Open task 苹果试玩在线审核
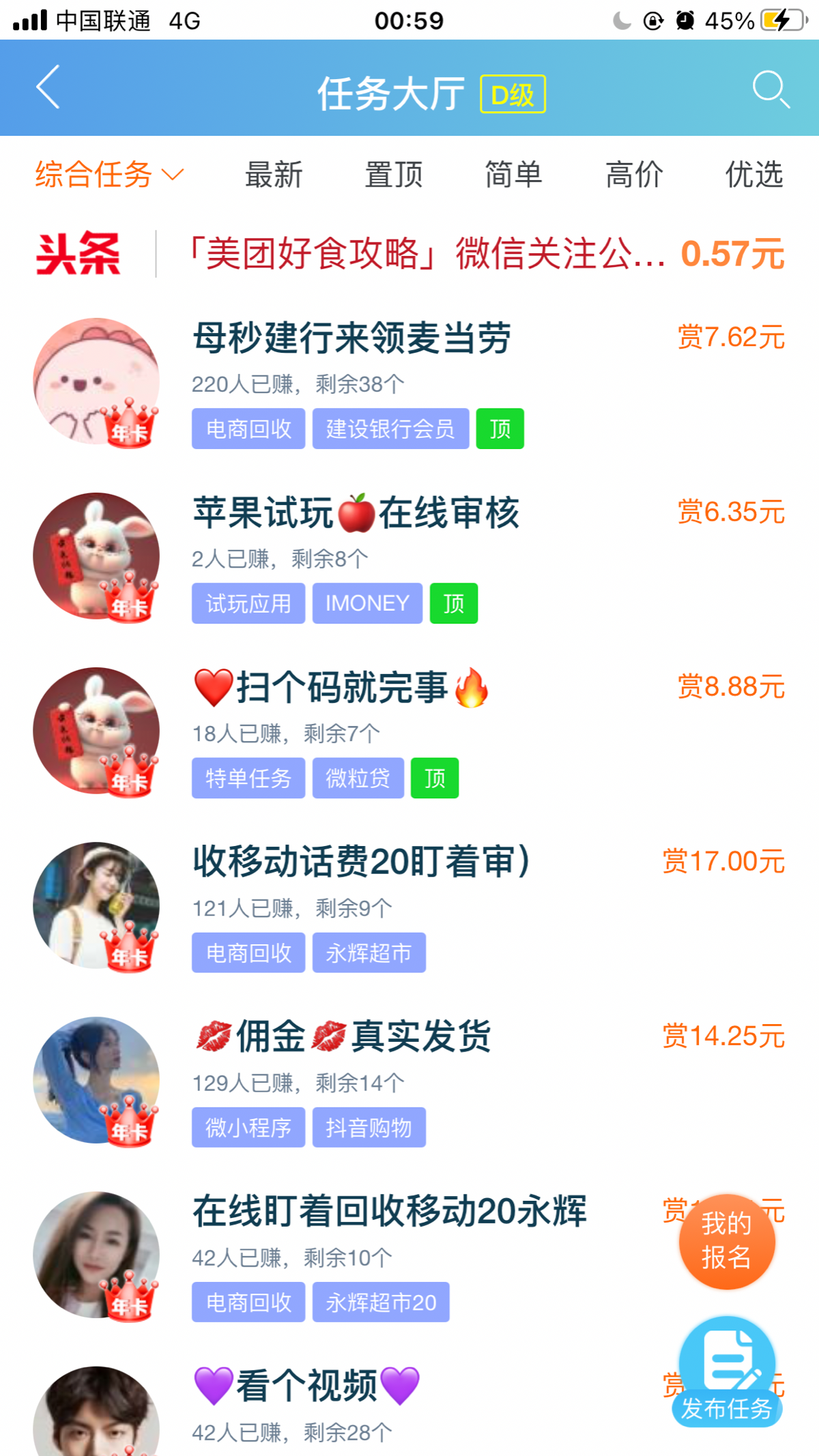 point(355,513)
